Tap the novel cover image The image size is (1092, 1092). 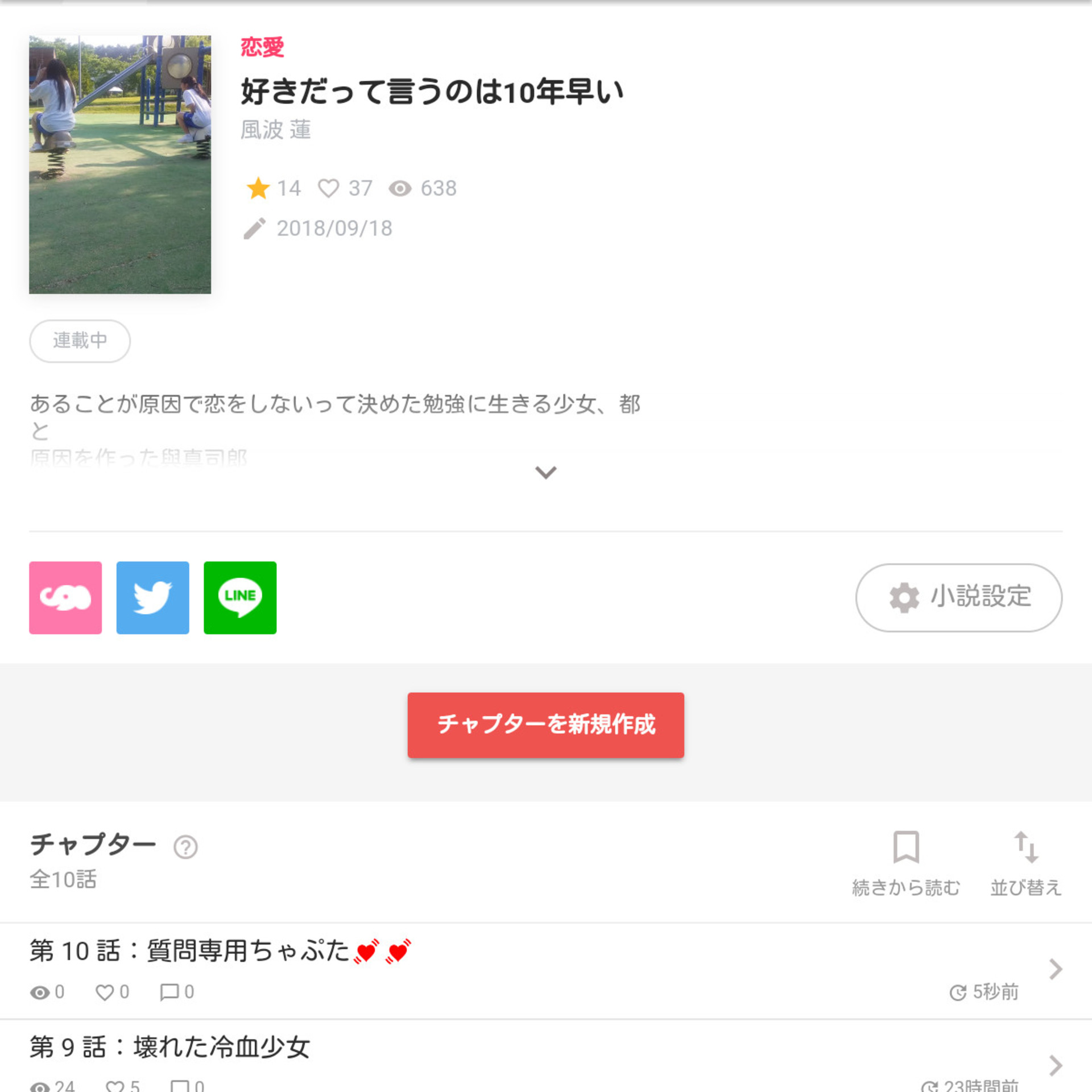(120, 165)
